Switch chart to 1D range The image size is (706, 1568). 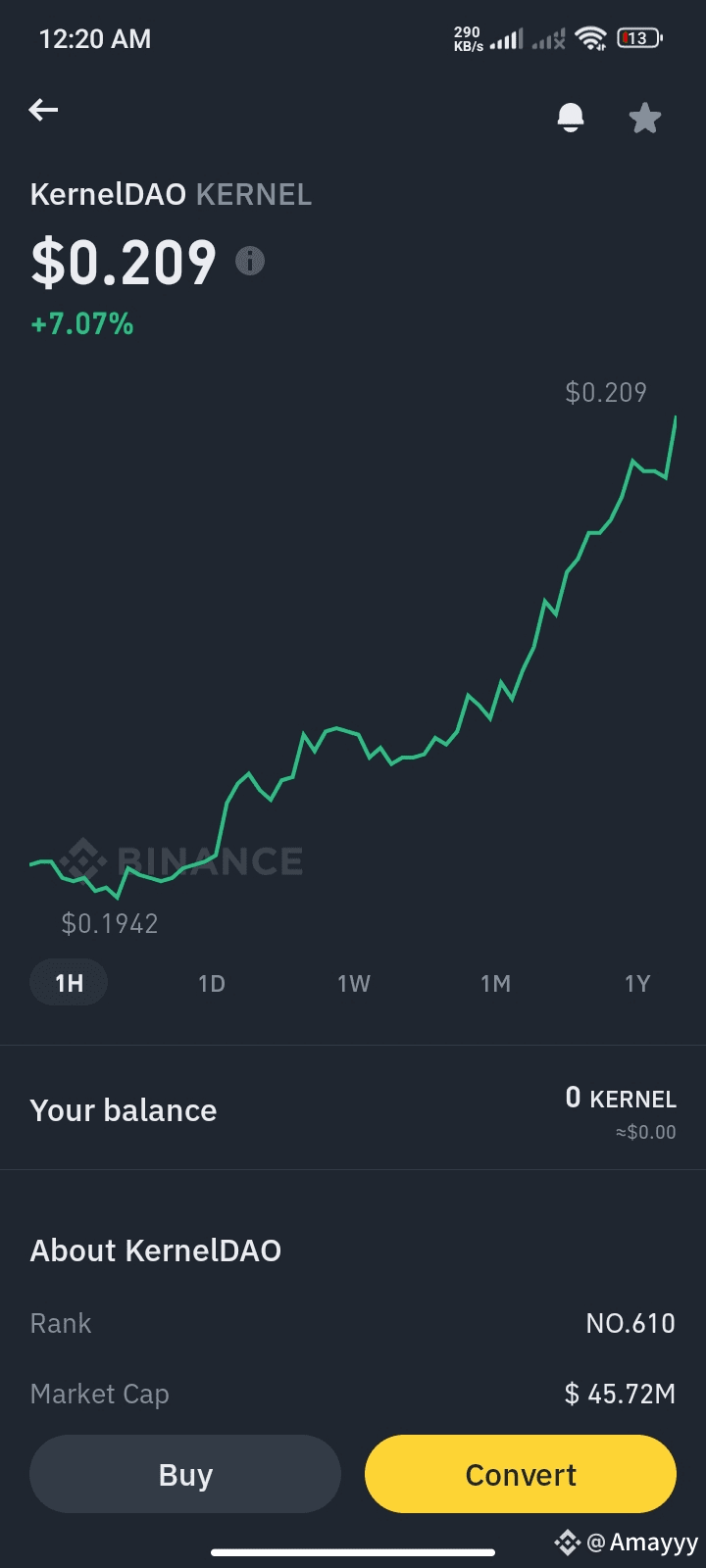212,983
